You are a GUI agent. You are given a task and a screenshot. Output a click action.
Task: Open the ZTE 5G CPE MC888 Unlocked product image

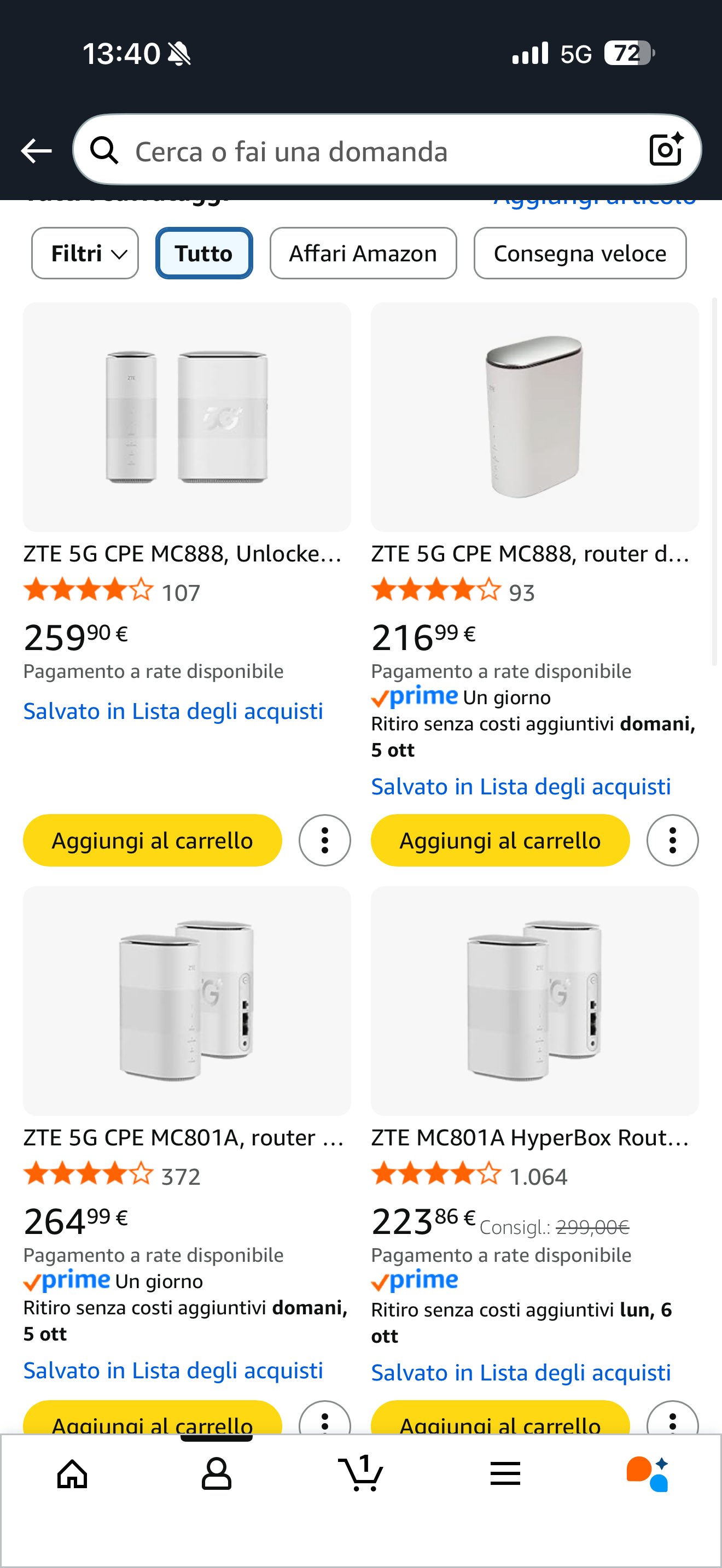(187, 417)
